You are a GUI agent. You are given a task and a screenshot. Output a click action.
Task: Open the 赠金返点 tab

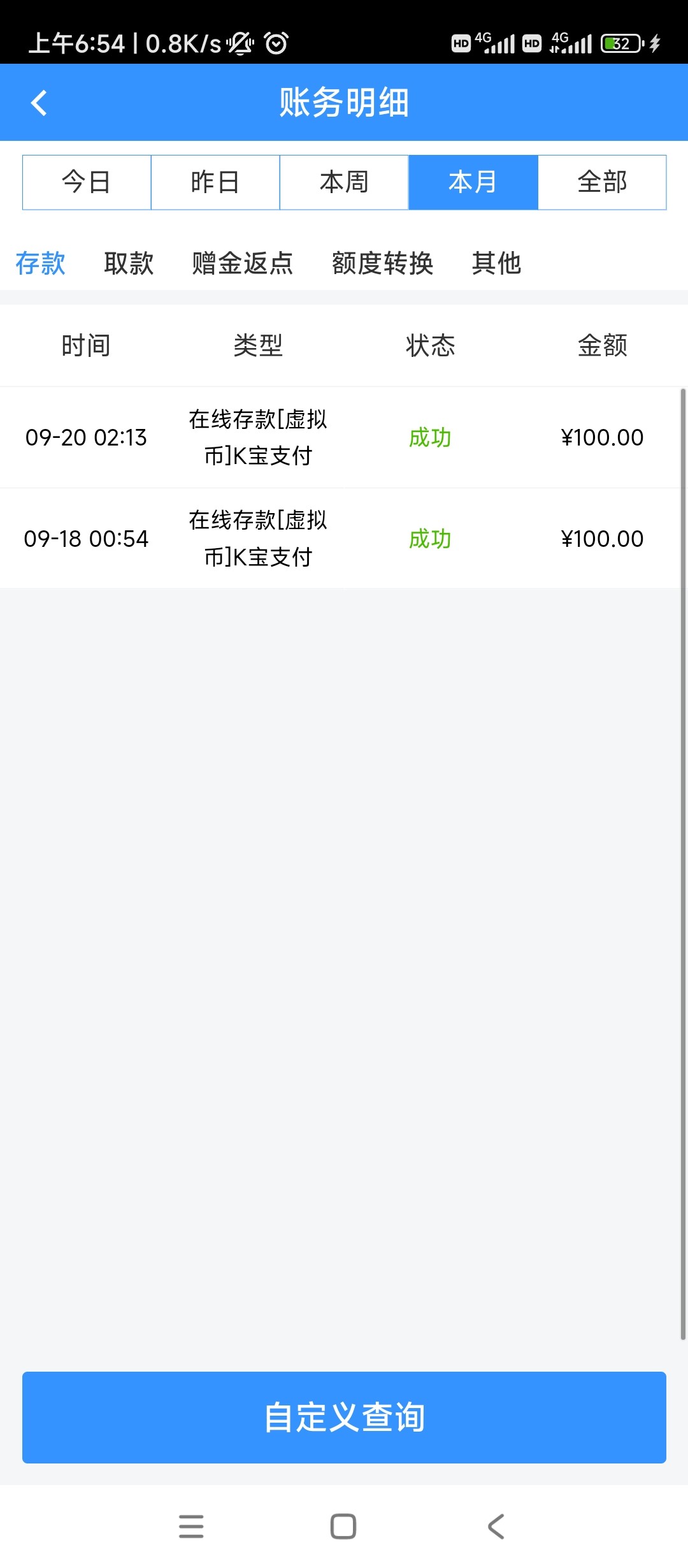243,263
